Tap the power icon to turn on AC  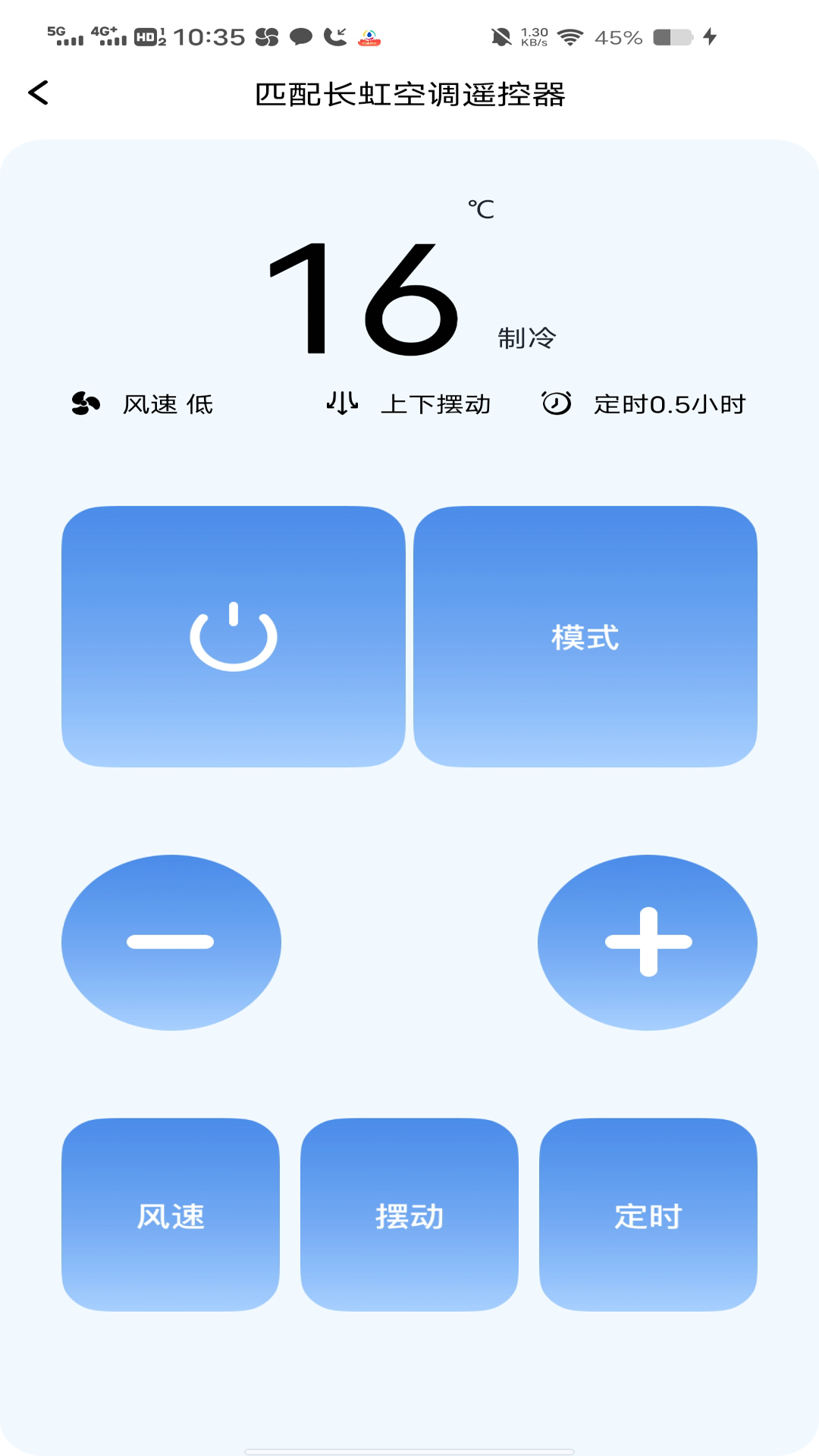point(234,637)
